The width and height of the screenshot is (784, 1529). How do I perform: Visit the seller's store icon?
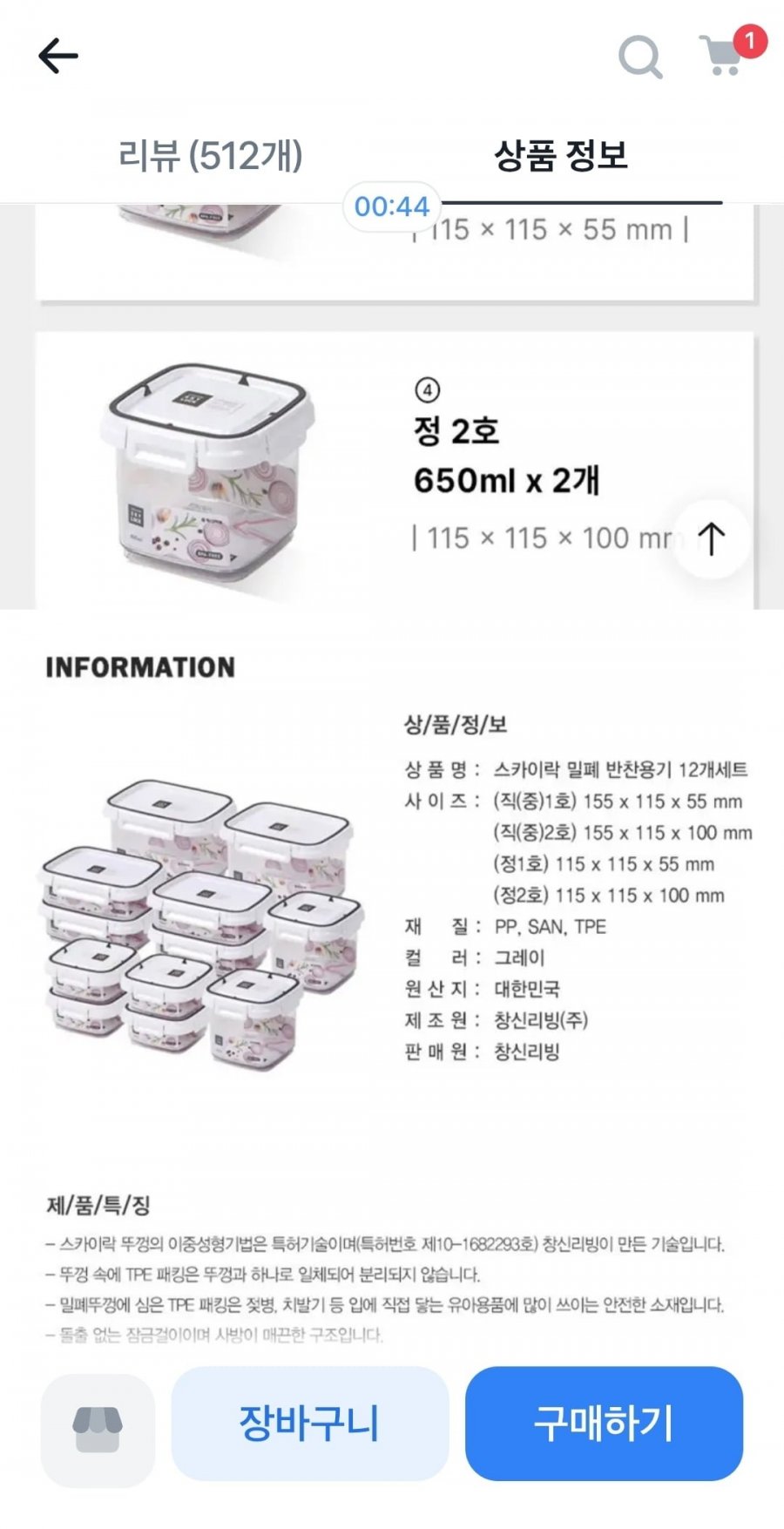[x=98, y=1424]
